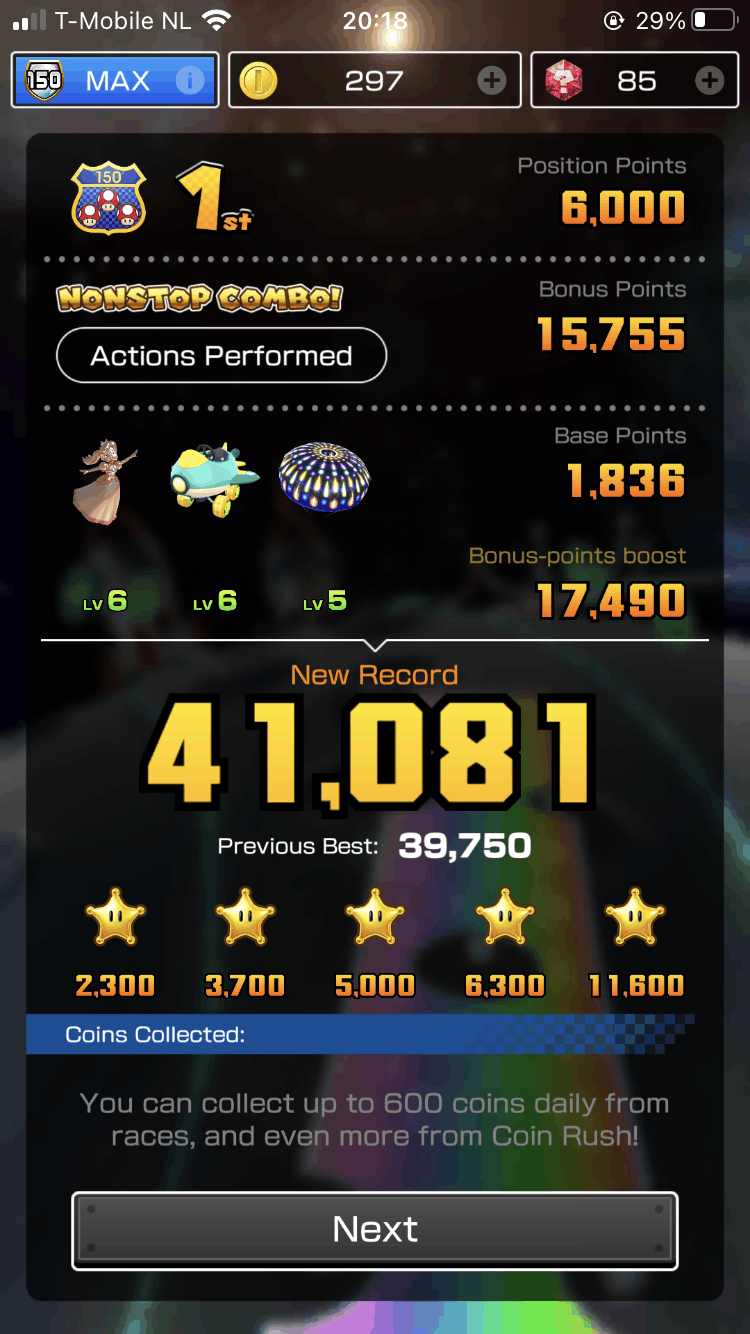
Task: Add more coins with the plus icon
Action: [x=491, y=81]
